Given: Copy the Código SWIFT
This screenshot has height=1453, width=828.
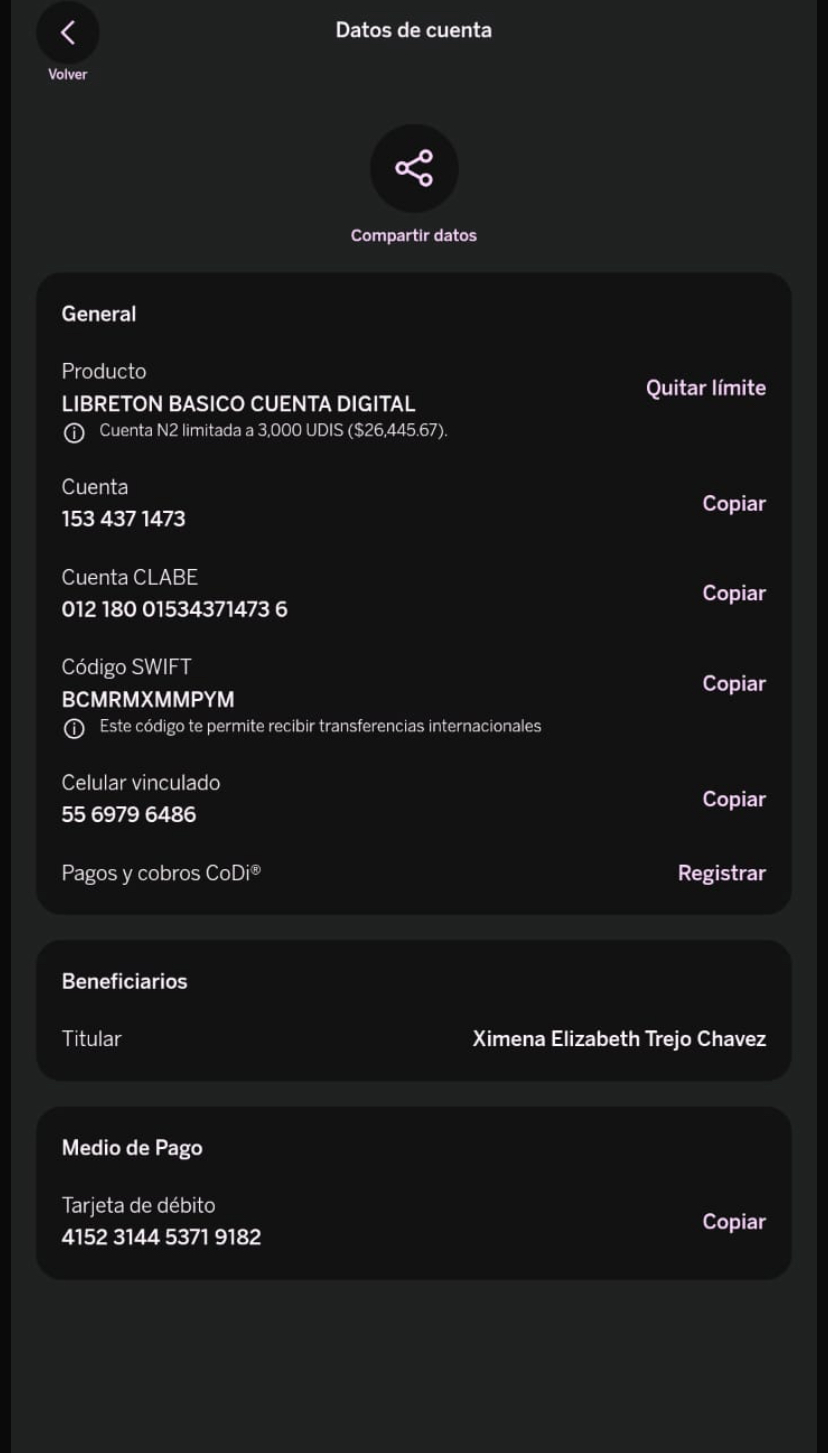Looking at the screenshot, I should pyautogui.click(x=734, y=684).
